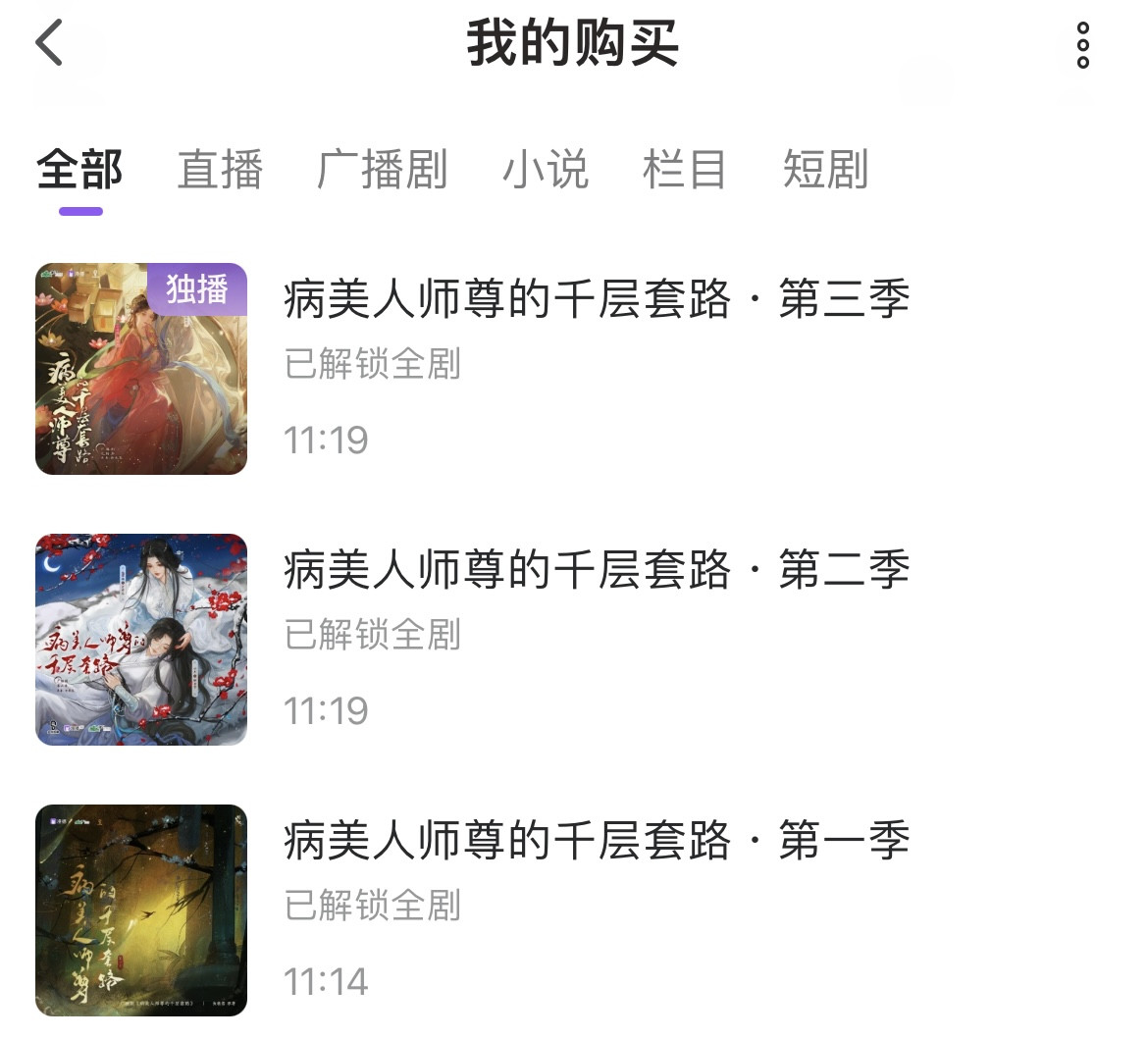Screen dimensions: 1148x1039
Task: Switch to the 广播剧 tab
Action: 382,170
